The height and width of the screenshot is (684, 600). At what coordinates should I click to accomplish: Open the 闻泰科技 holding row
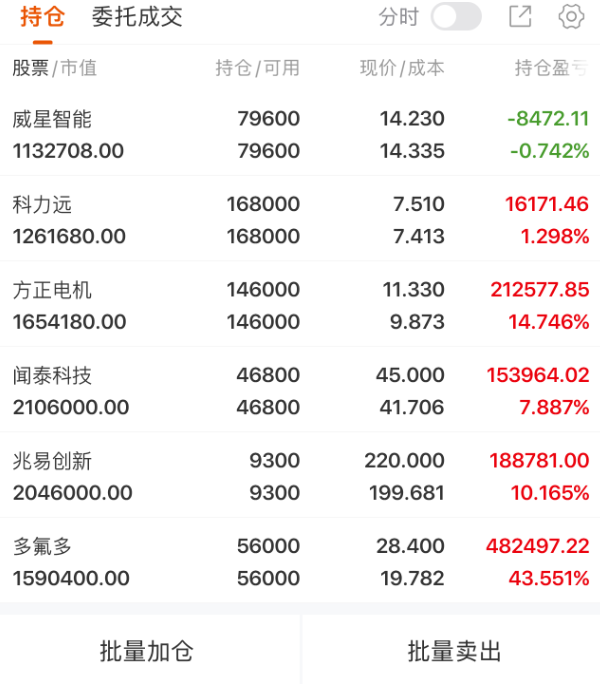click(x=300, y=391)
